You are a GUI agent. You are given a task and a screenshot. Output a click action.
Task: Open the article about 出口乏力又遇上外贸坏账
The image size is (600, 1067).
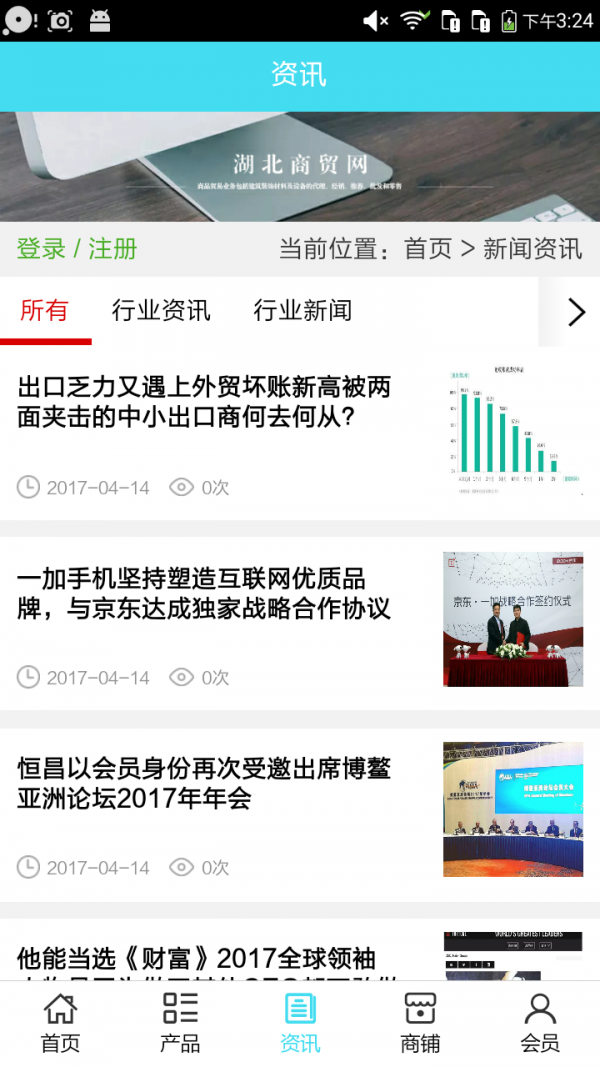click(x=205, y=402)
